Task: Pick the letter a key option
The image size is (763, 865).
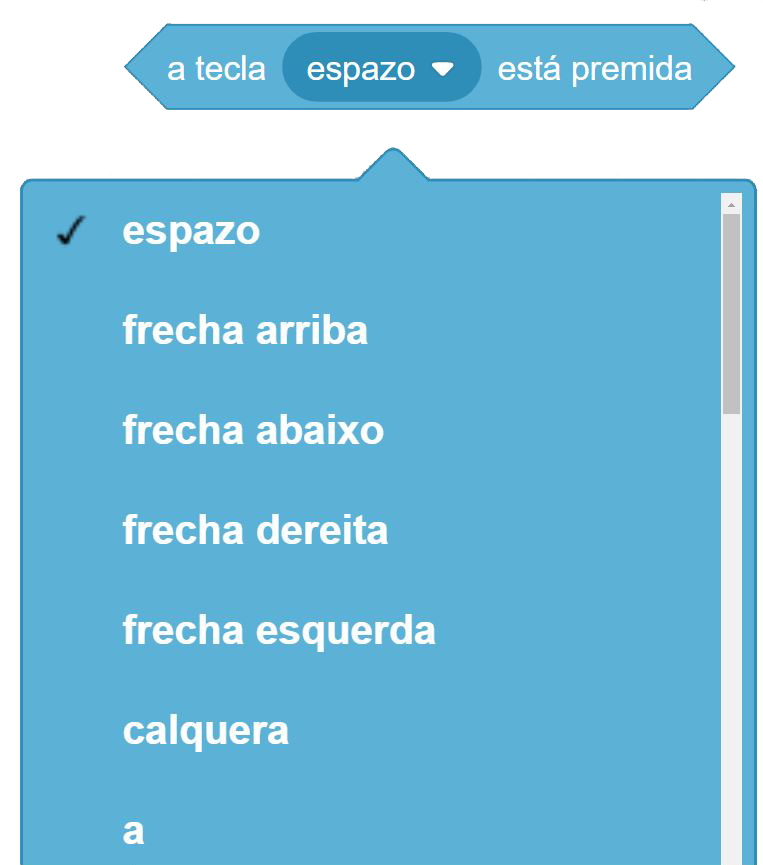Action: click(134, 831)
